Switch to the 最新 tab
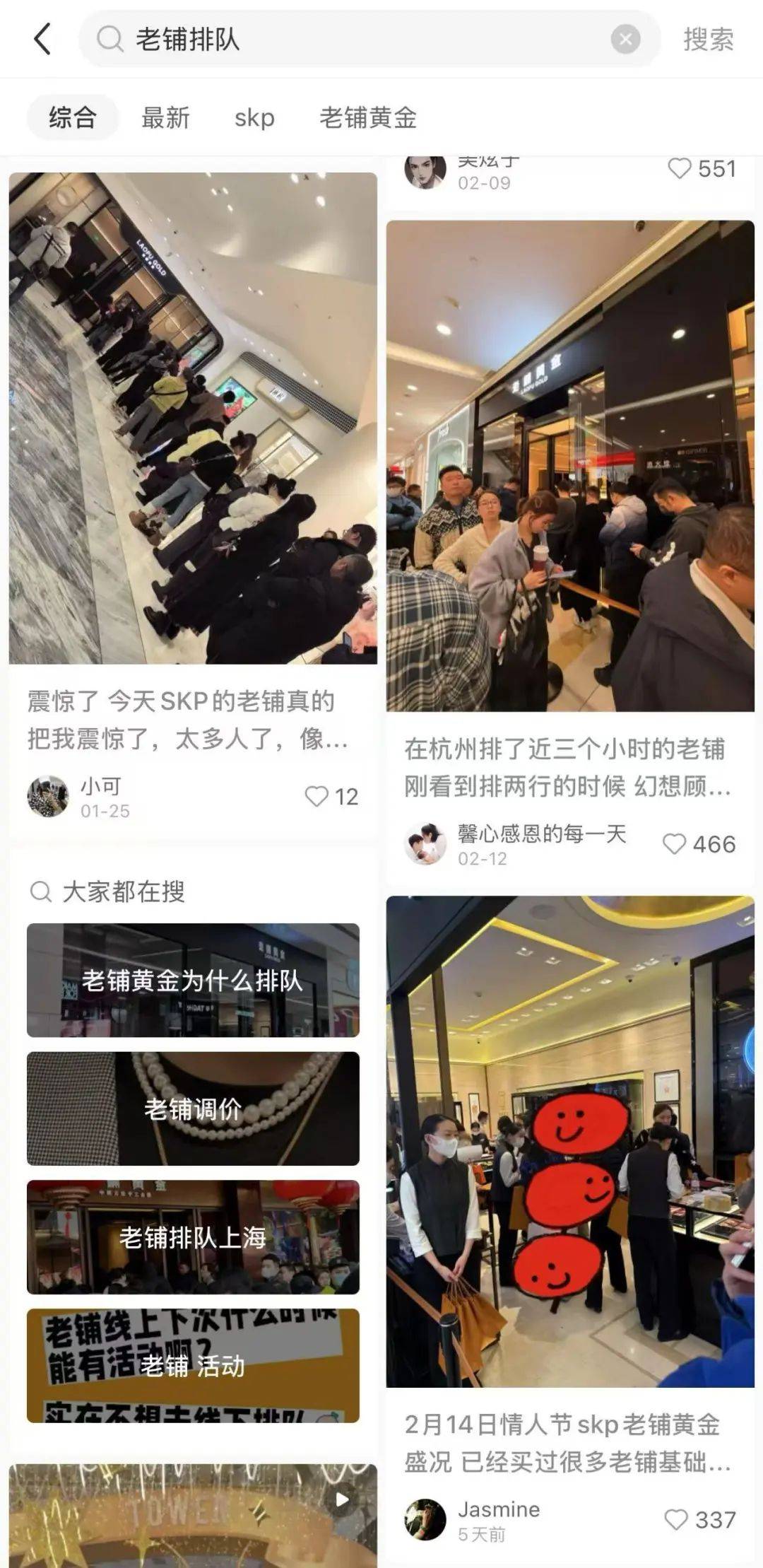Viewport: 763px width, 1568px height. pos(165,117)
